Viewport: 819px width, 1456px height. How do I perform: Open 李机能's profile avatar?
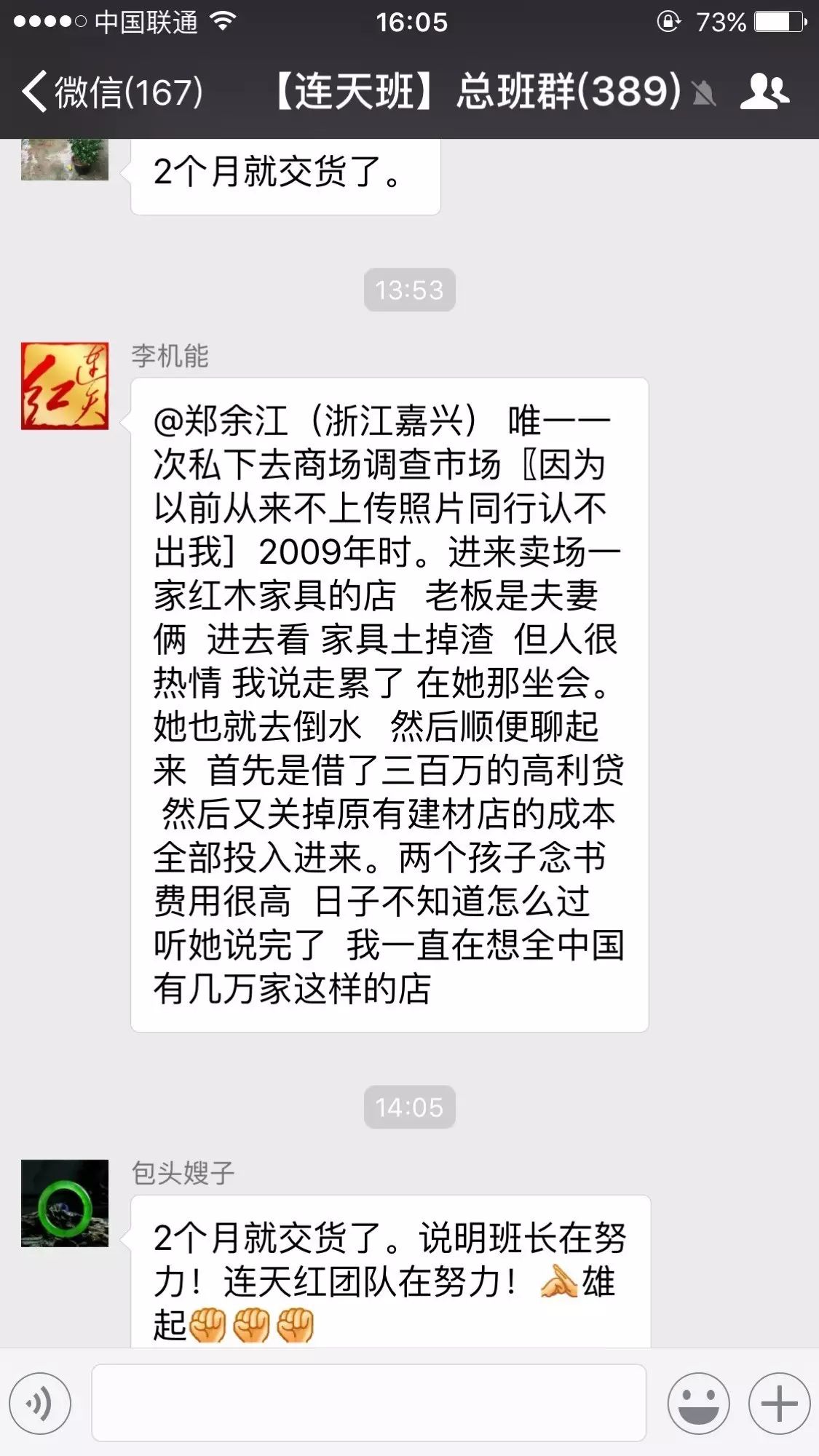point(65,386)
